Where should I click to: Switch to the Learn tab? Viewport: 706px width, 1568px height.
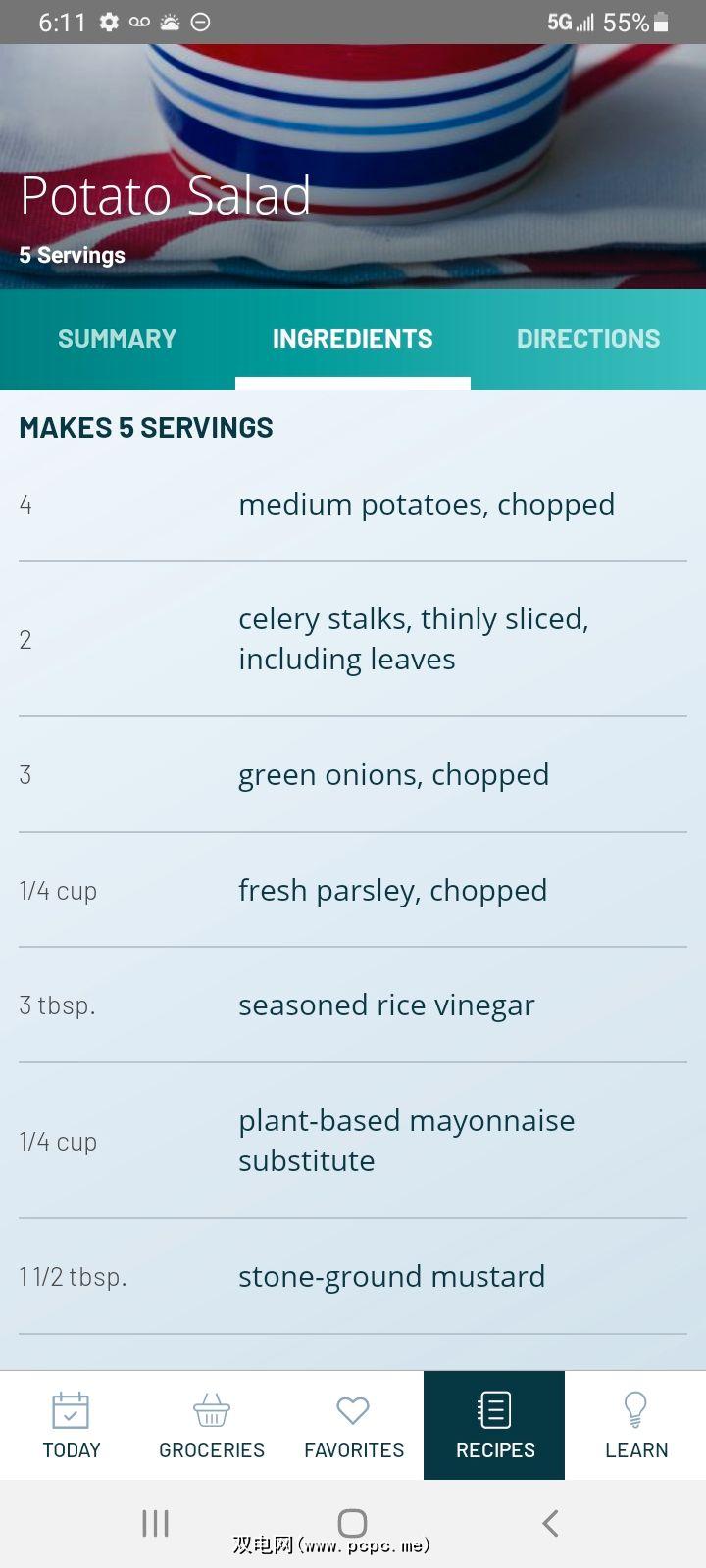635,1425
